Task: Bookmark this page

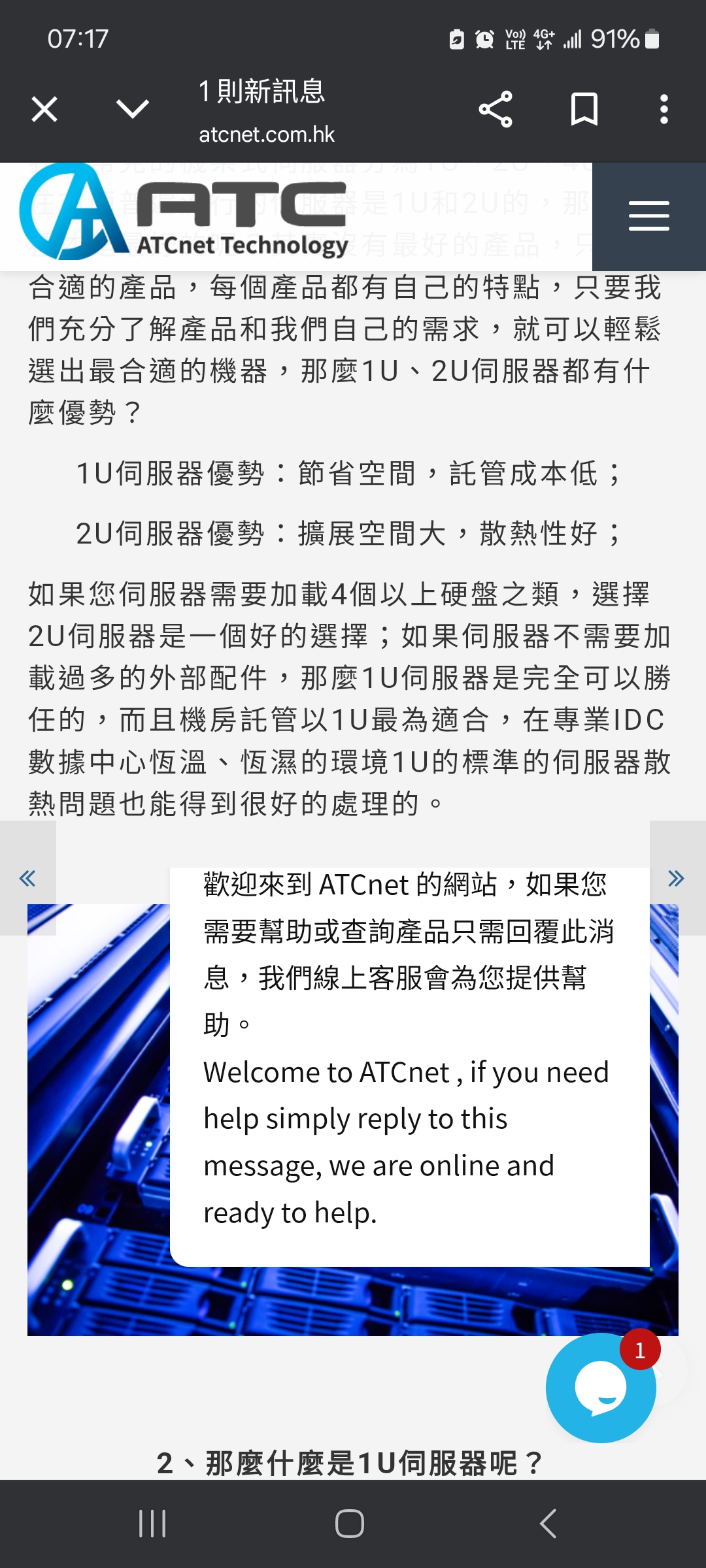Action: 584,109
